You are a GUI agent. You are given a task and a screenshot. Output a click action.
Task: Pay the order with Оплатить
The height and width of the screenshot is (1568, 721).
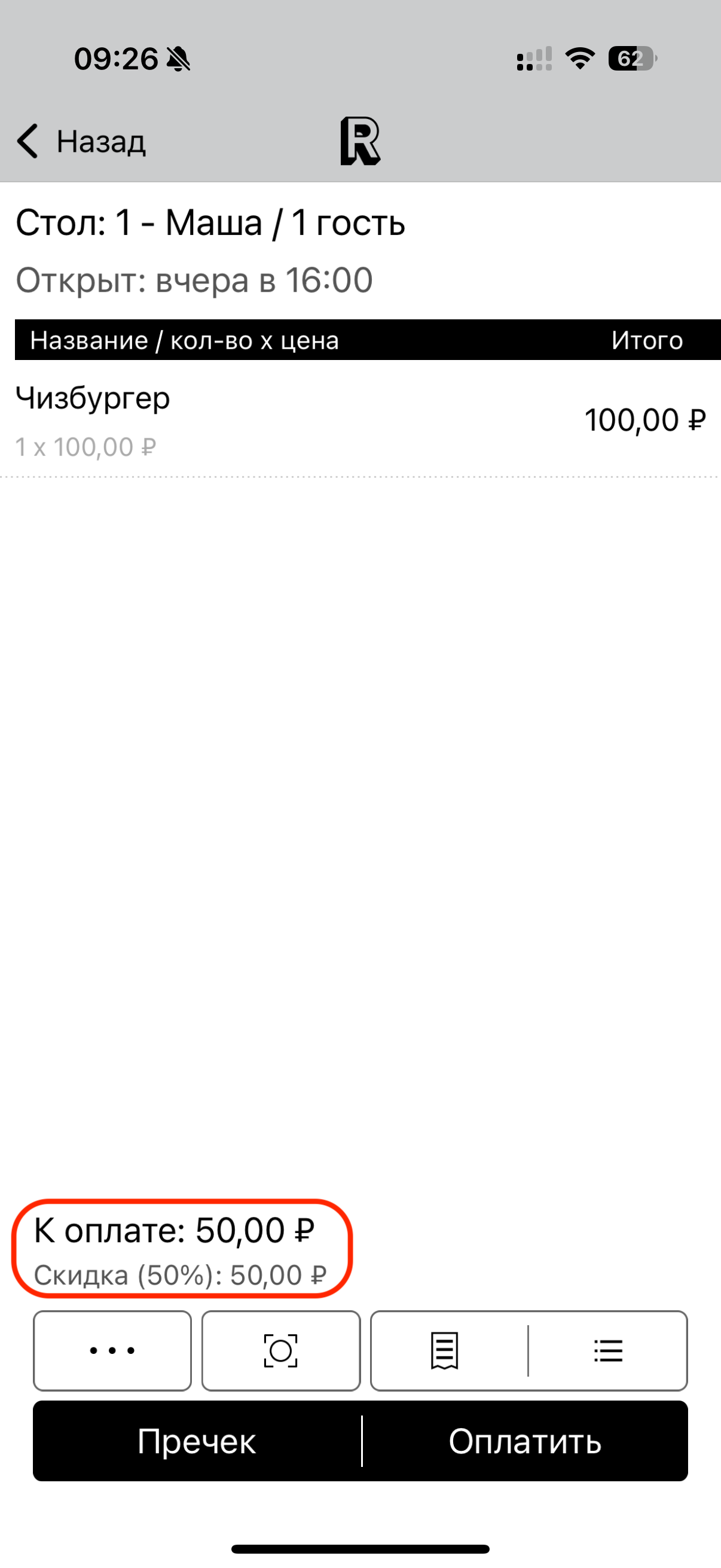(x=525, y=1441)
